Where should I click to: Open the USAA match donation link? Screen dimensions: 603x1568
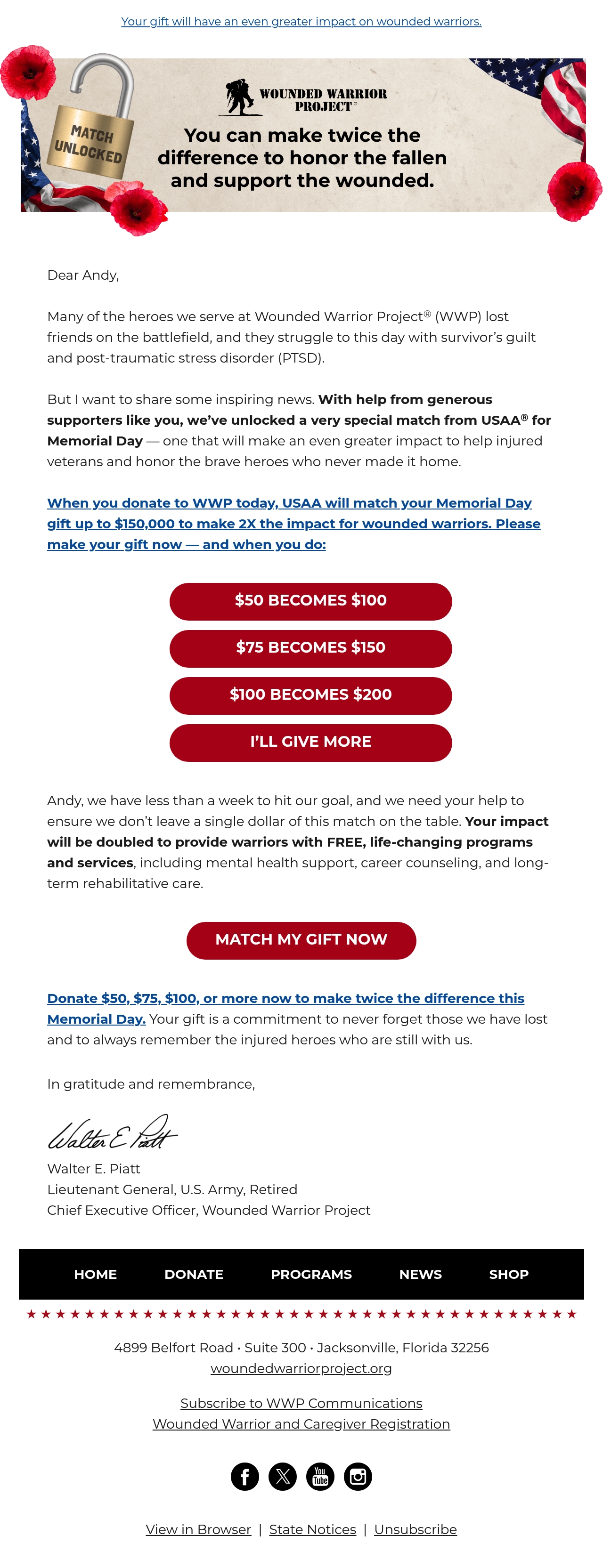(293, 524)
